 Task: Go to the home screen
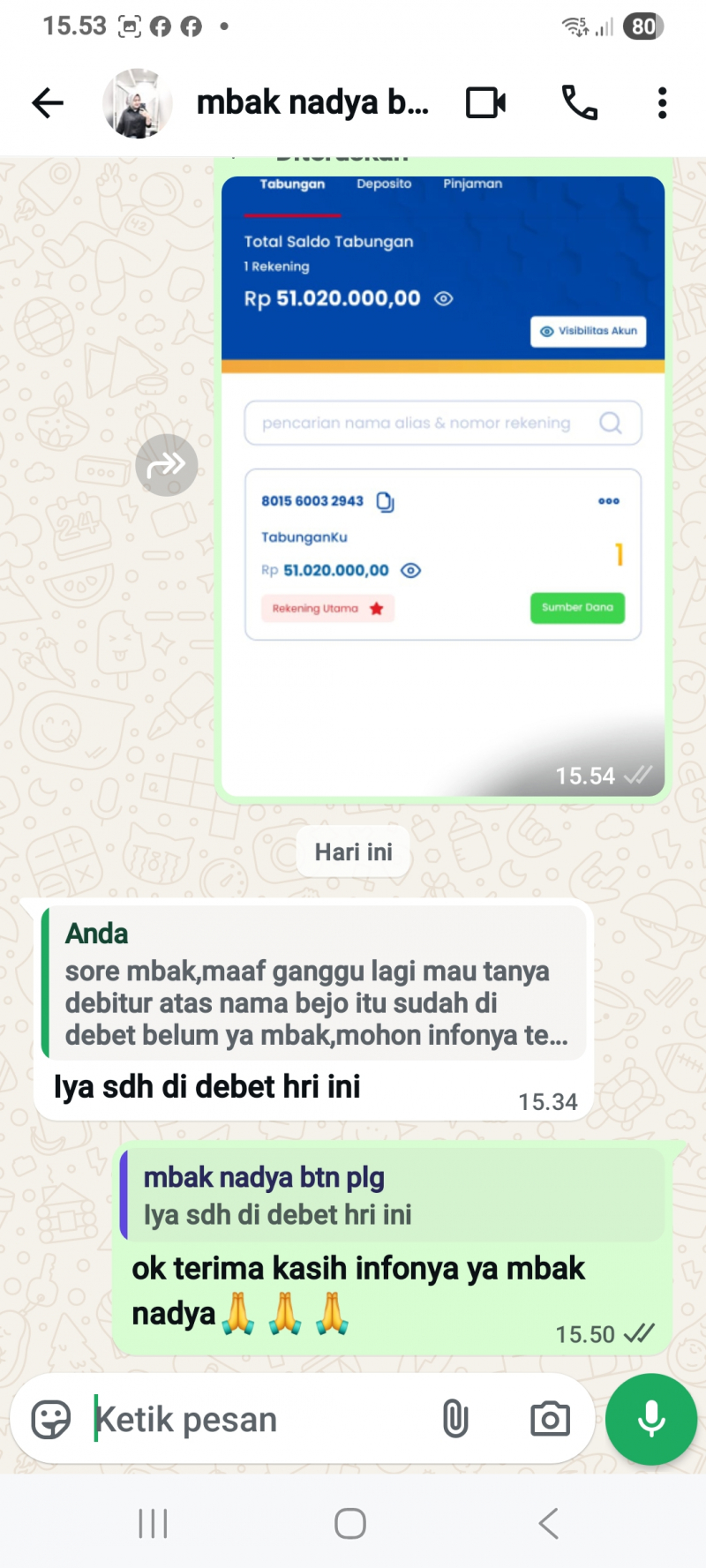coord(350,1524)
